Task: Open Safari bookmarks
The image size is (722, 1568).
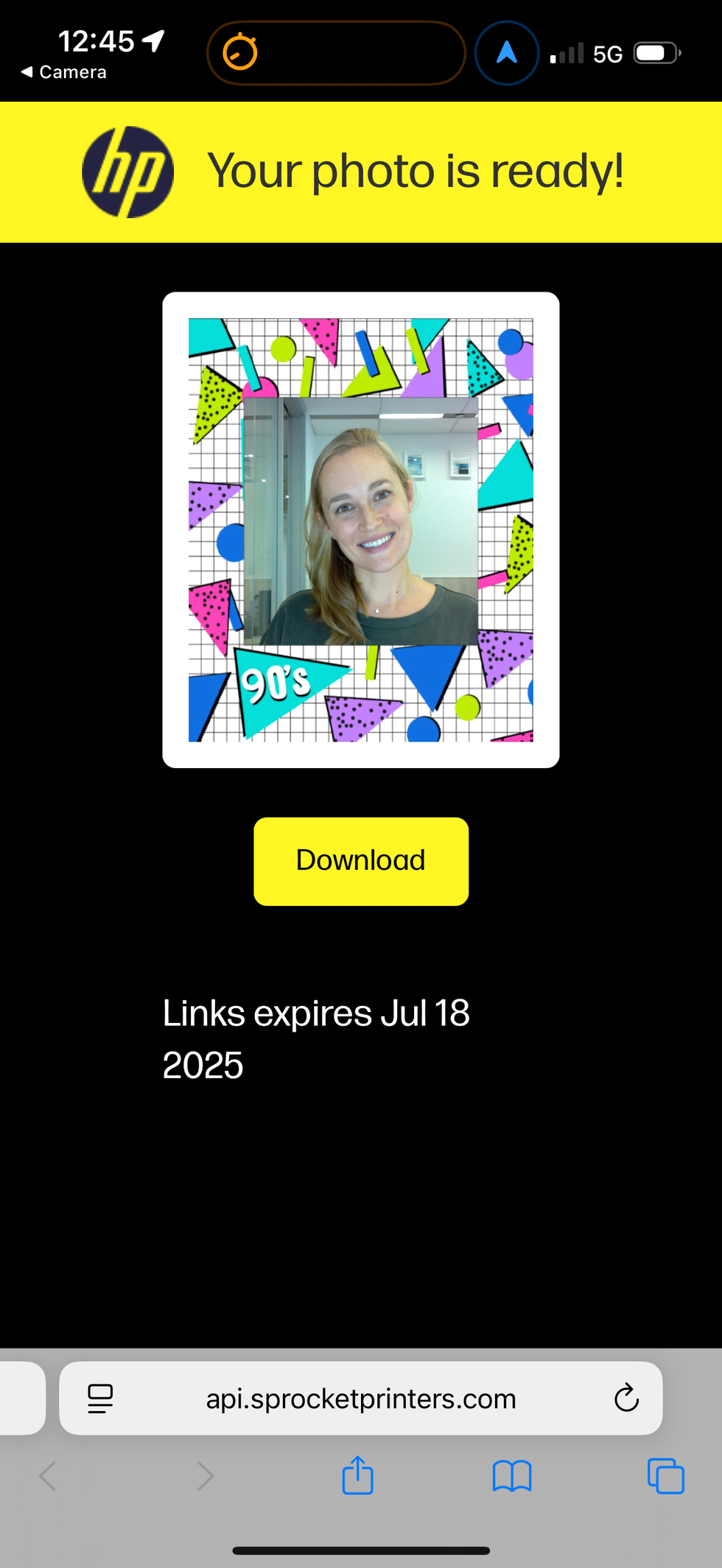Action: point(512,1476)
